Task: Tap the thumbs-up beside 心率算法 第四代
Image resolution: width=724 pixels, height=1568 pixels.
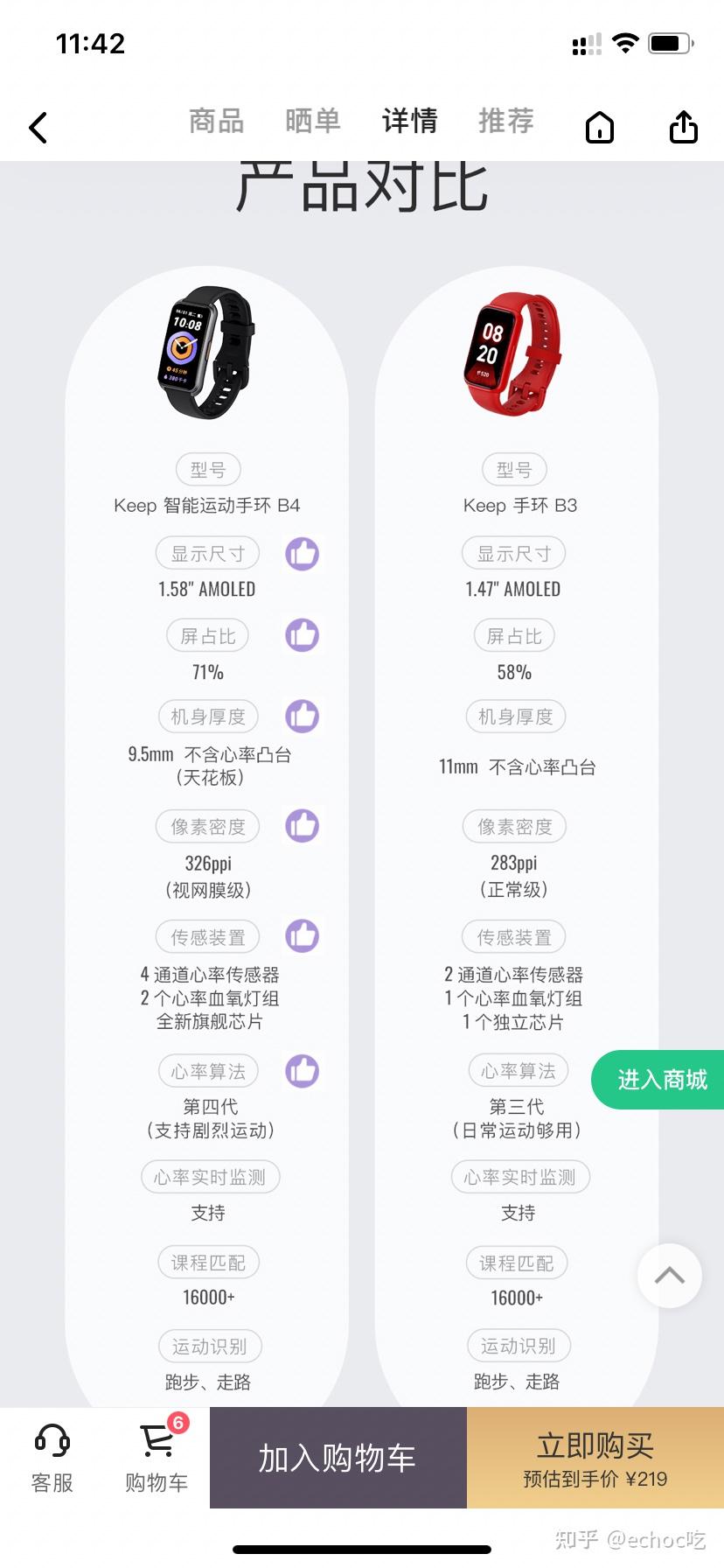Action: click(302, 1071)
